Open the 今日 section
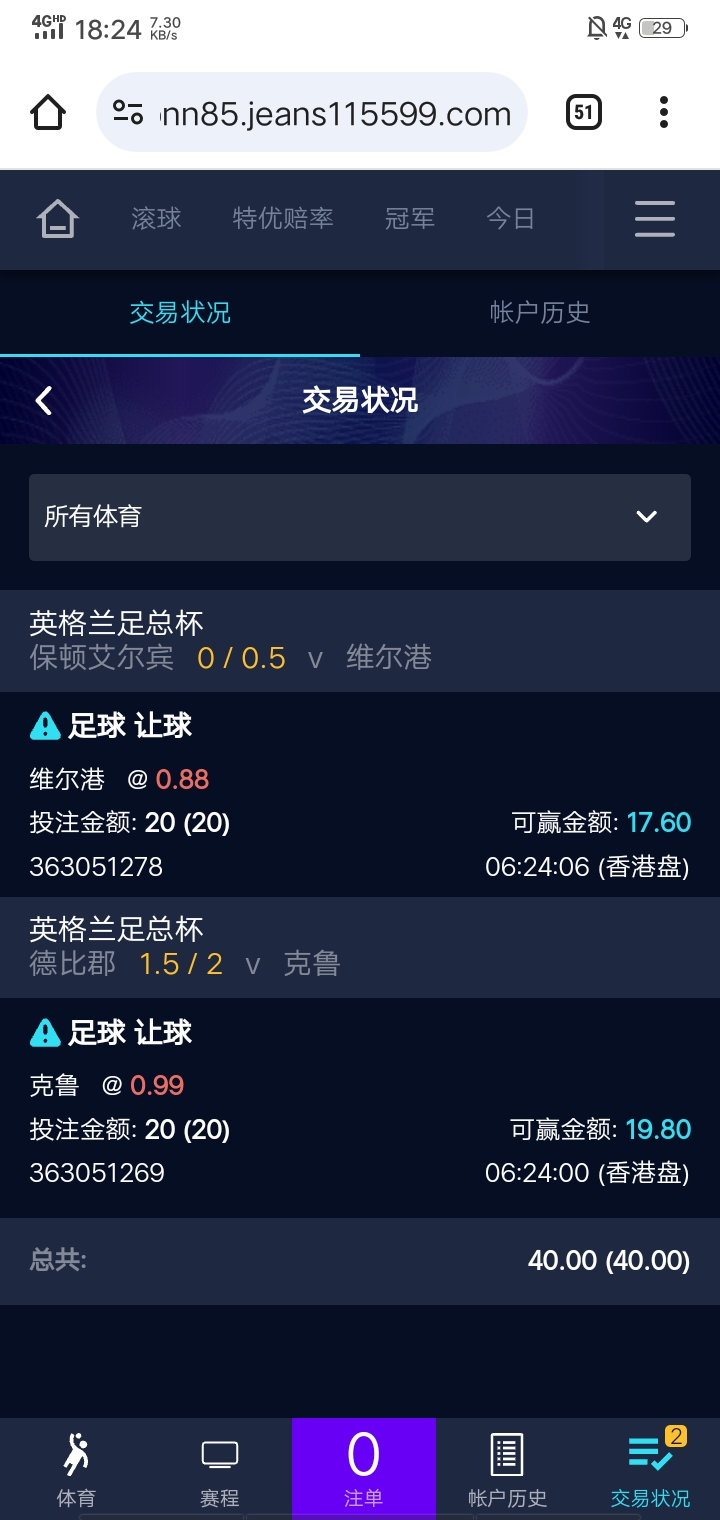The image size is (720, 1520). click(x=510, y=218)
